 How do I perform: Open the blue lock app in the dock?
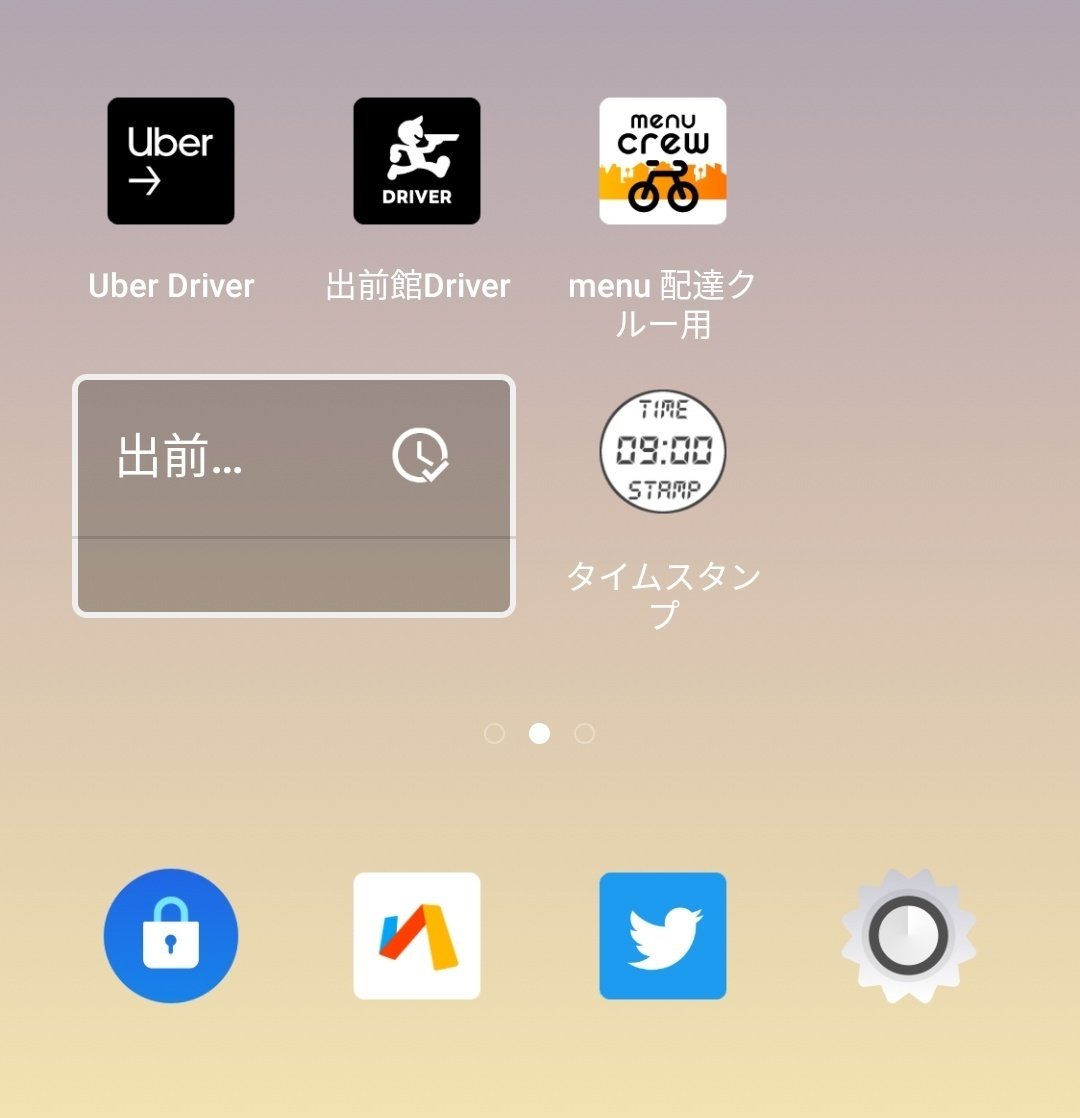(x=171, y=936)
